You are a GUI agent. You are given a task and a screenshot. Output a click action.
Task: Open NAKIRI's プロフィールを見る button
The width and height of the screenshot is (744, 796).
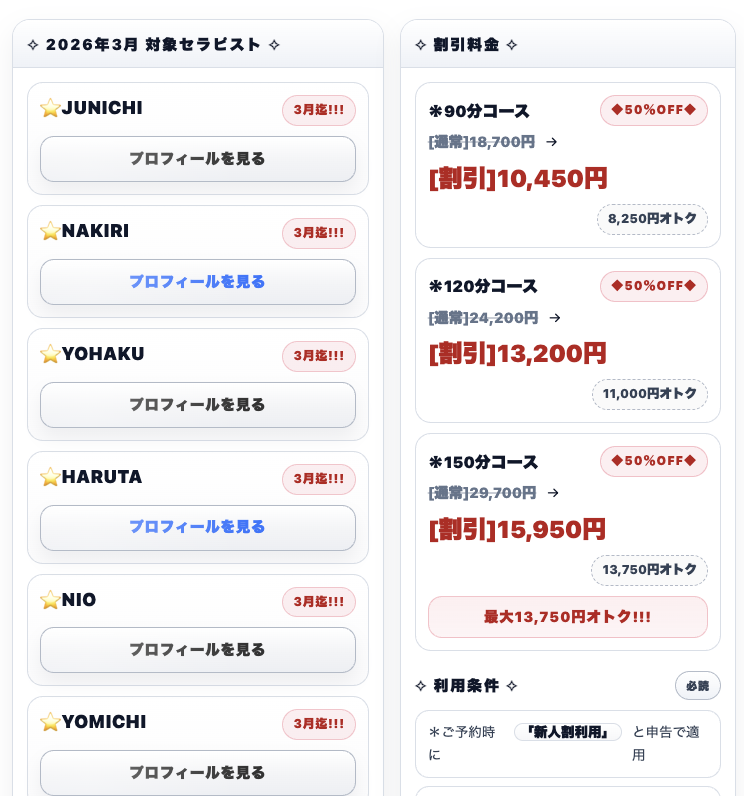point(197,282)
